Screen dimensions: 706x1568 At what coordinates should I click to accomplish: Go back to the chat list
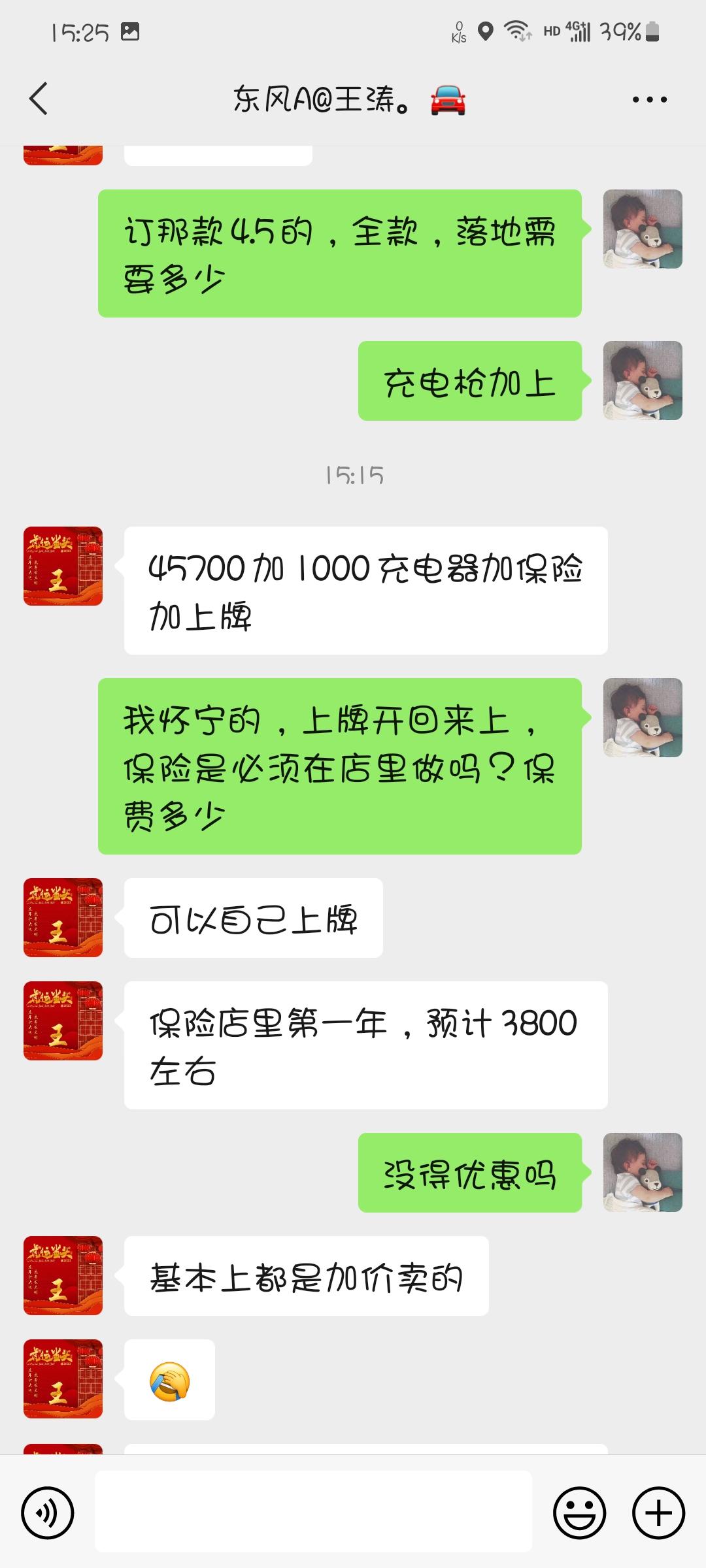click(39, 99)
